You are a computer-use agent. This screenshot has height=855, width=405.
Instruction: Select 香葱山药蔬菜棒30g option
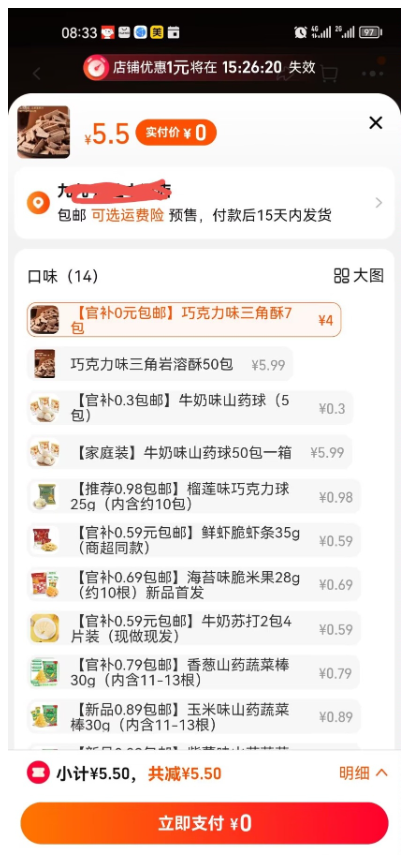click(x=194, y=672)
